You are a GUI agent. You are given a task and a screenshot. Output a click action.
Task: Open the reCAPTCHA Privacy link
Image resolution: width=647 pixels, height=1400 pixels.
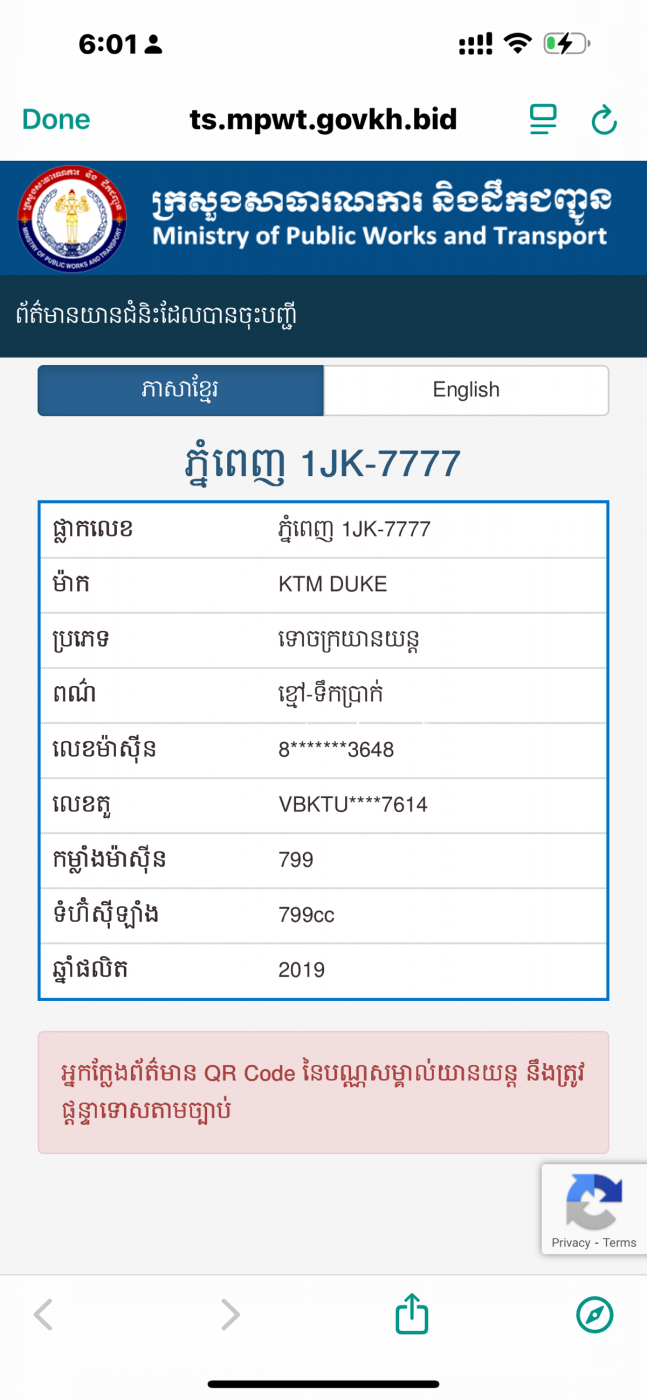570,1243
